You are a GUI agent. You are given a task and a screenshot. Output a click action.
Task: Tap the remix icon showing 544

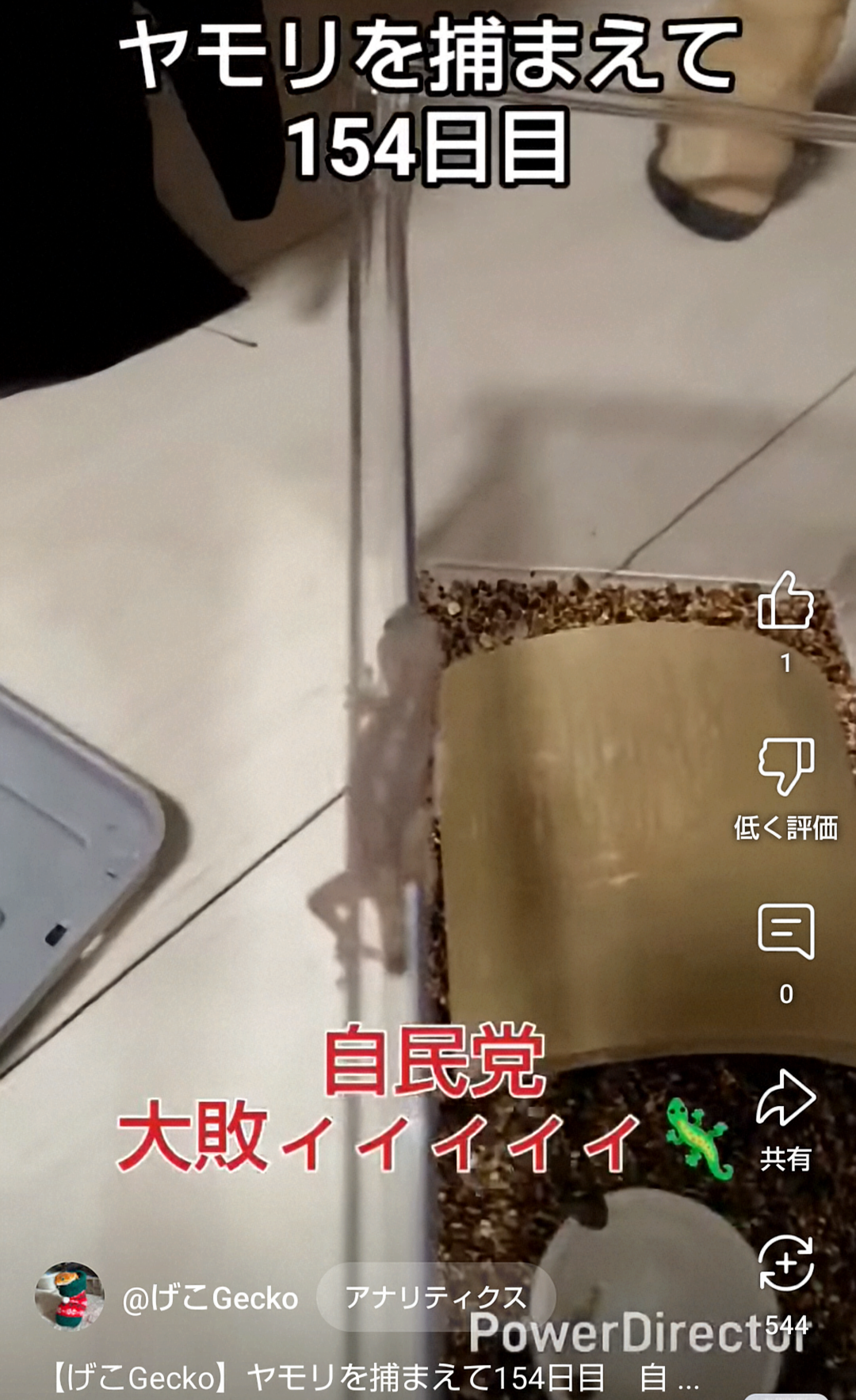click(785, 1265)
